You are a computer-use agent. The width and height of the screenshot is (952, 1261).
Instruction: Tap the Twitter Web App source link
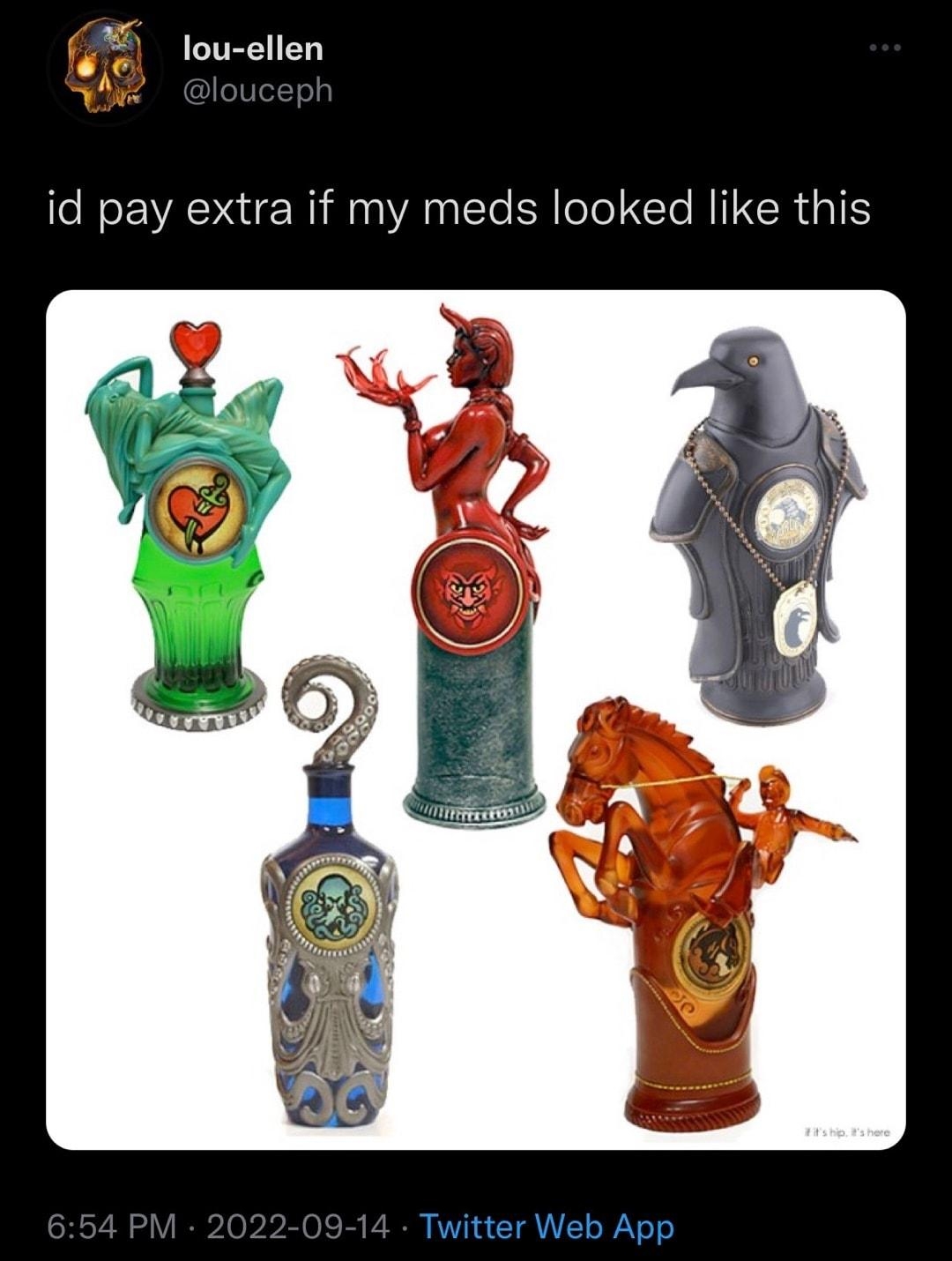547,1227
